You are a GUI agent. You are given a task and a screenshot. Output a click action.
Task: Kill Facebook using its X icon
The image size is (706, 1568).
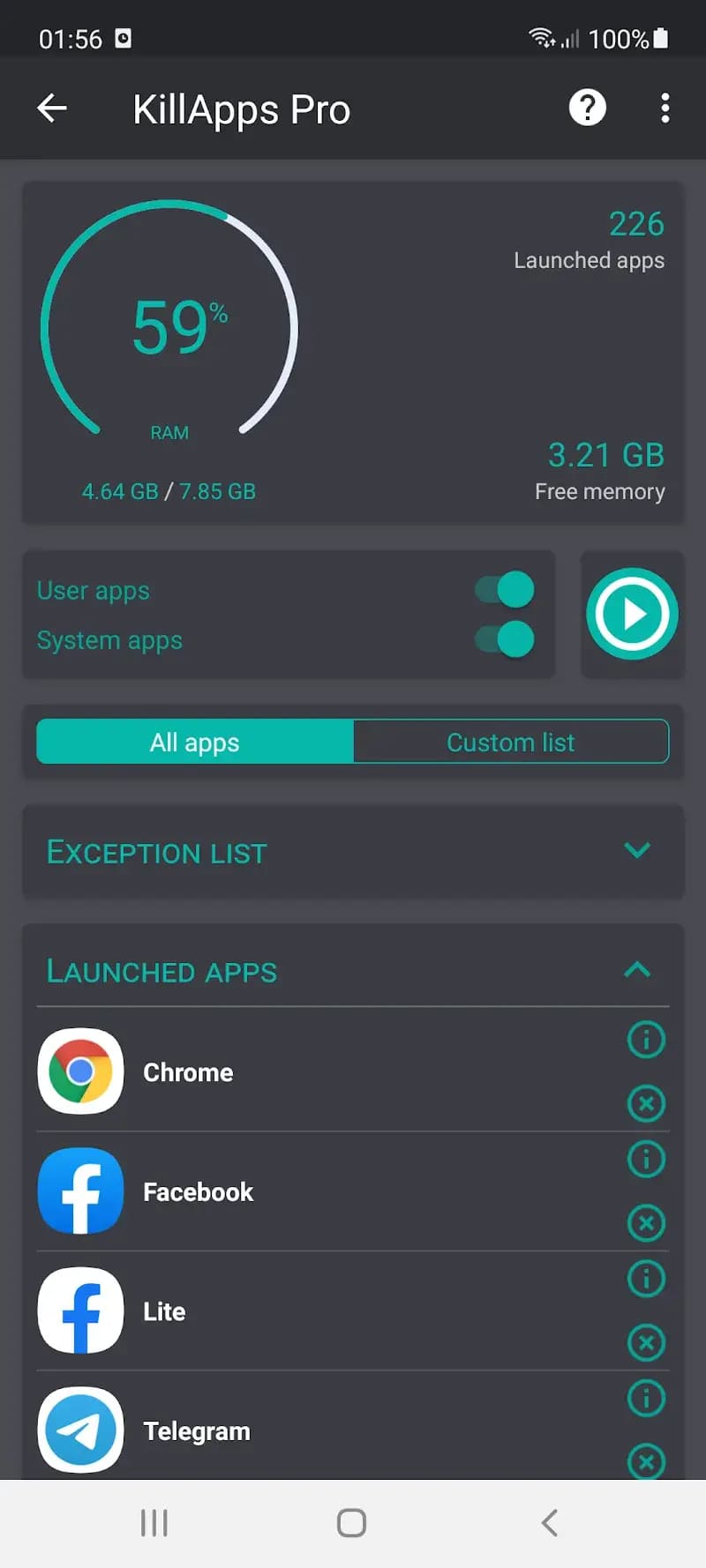[646, 1222]
